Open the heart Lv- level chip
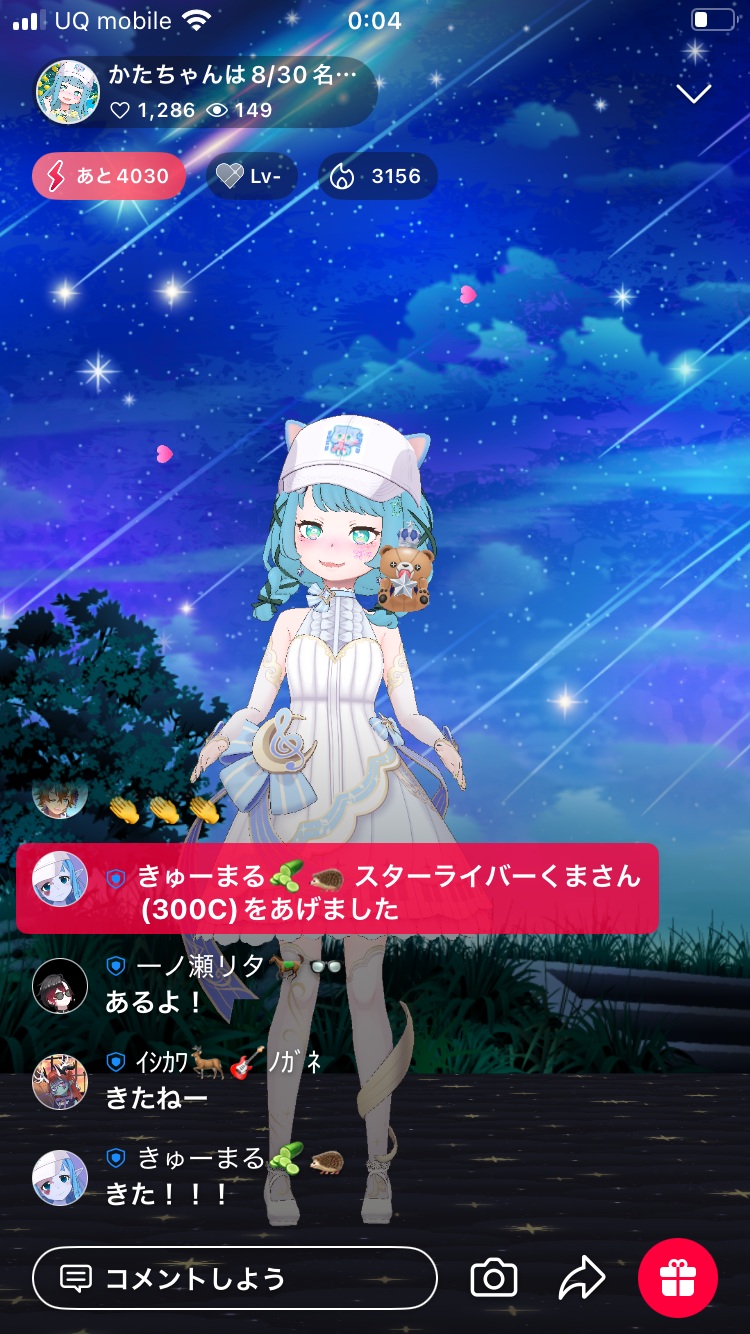 (254, 176)
